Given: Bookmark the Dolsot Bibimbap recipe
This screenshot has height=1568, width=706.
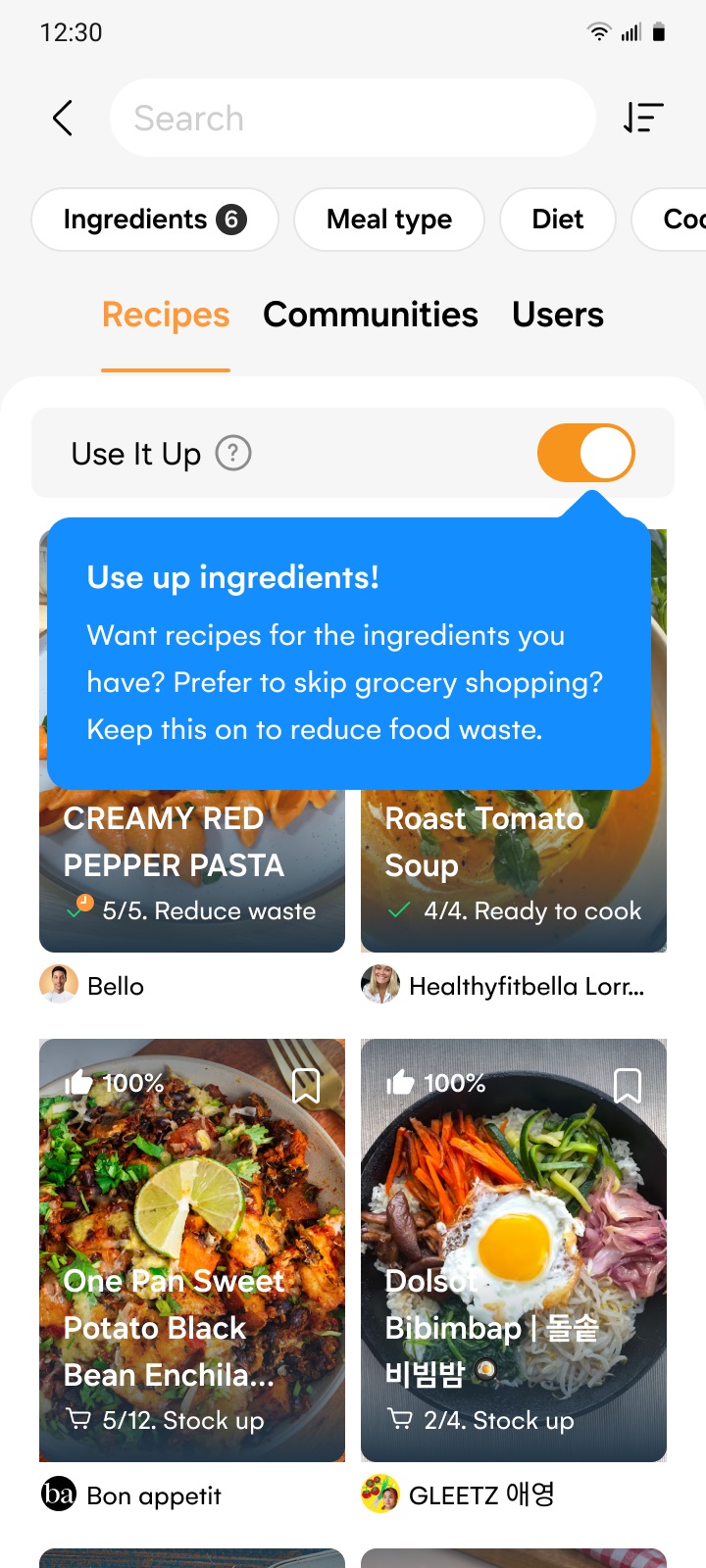Looking at the screenshot, I should tap(629, 1085).
